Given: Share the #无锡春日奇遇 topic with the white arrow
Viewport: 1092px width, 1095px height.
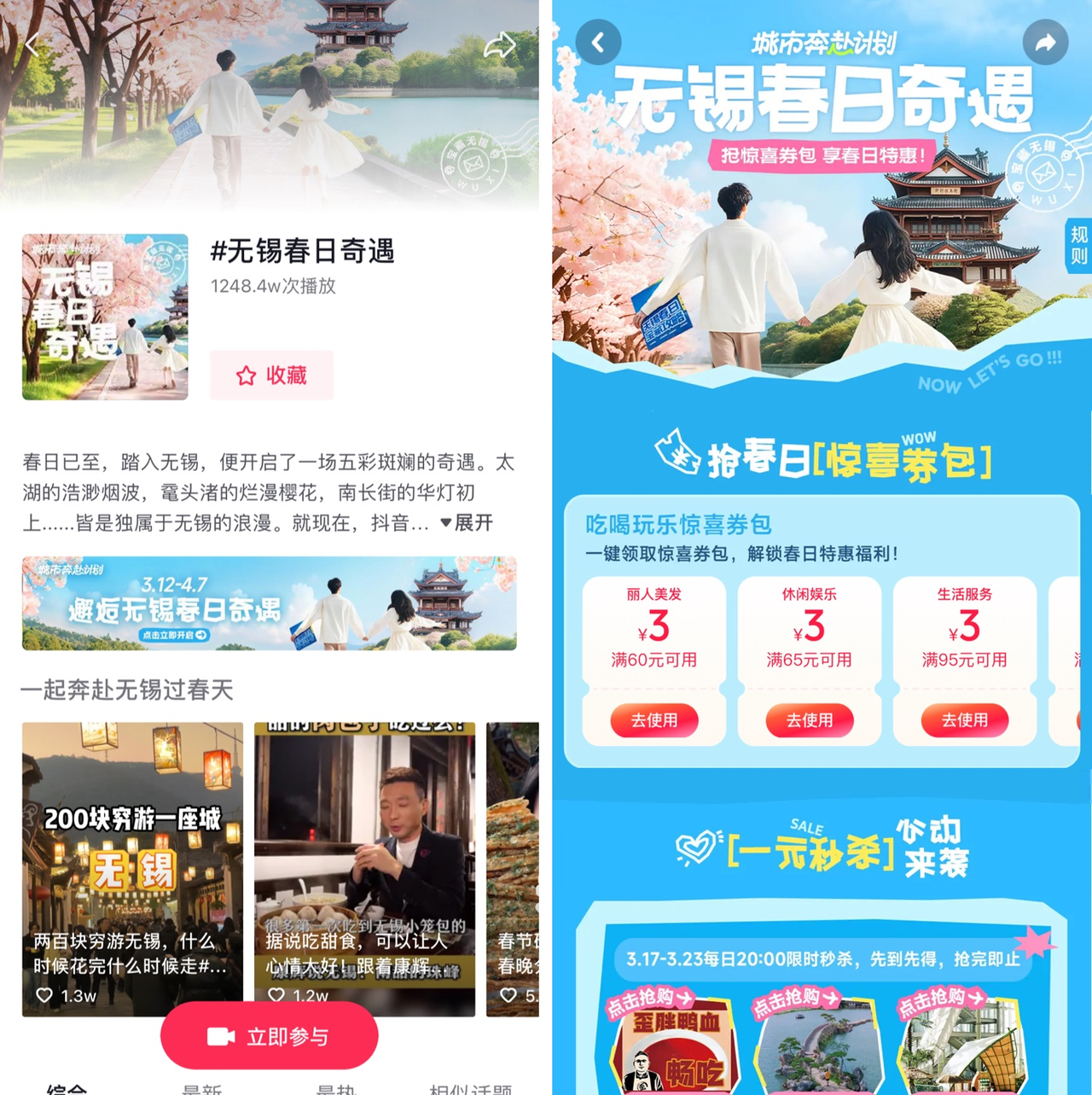Looking at the screenshot, I should (x=500, y=45).
